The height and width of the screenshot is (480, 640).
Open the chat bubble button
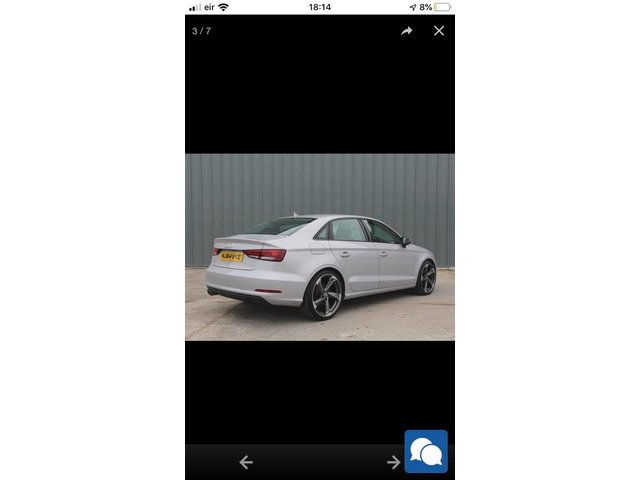coord(426,452)
